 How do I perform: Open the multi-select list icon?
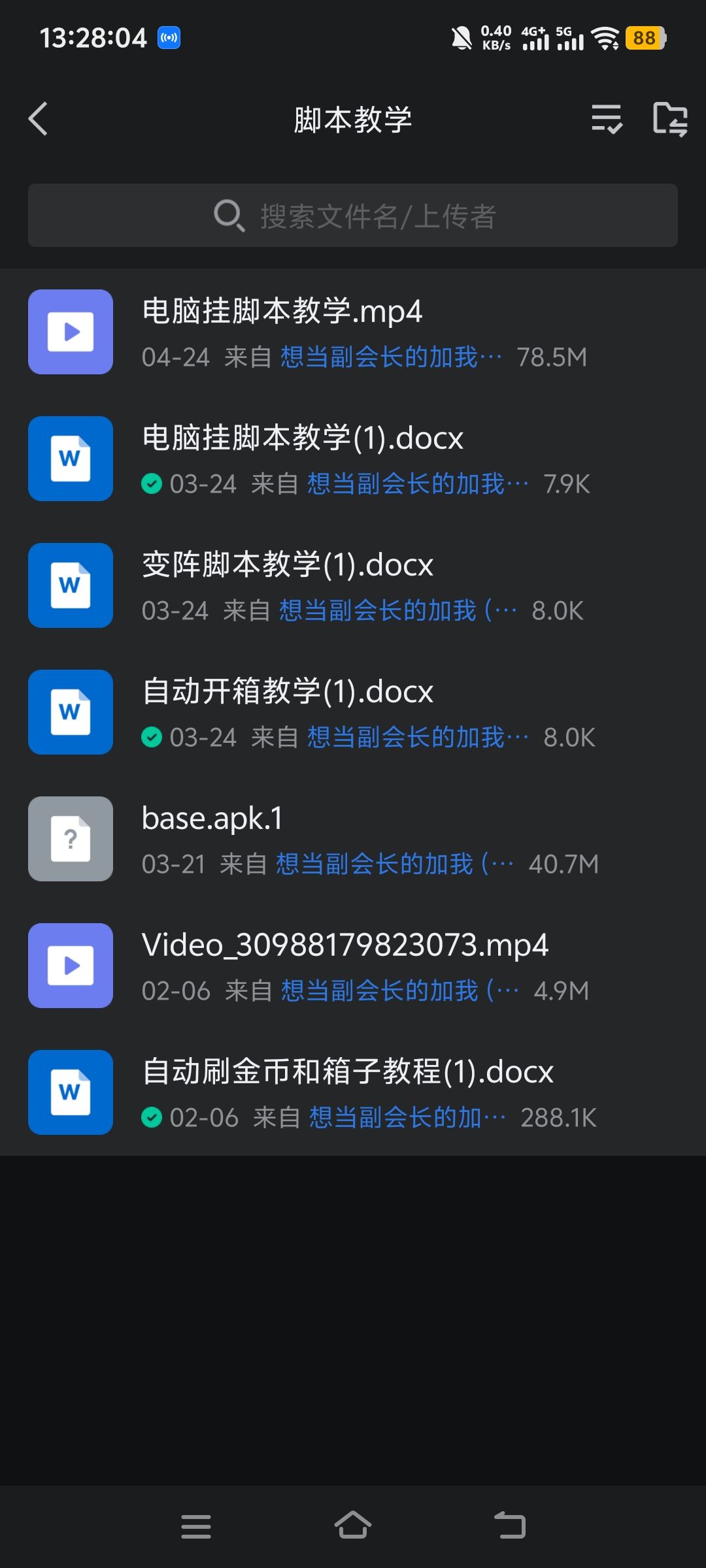tap(607, 119)
